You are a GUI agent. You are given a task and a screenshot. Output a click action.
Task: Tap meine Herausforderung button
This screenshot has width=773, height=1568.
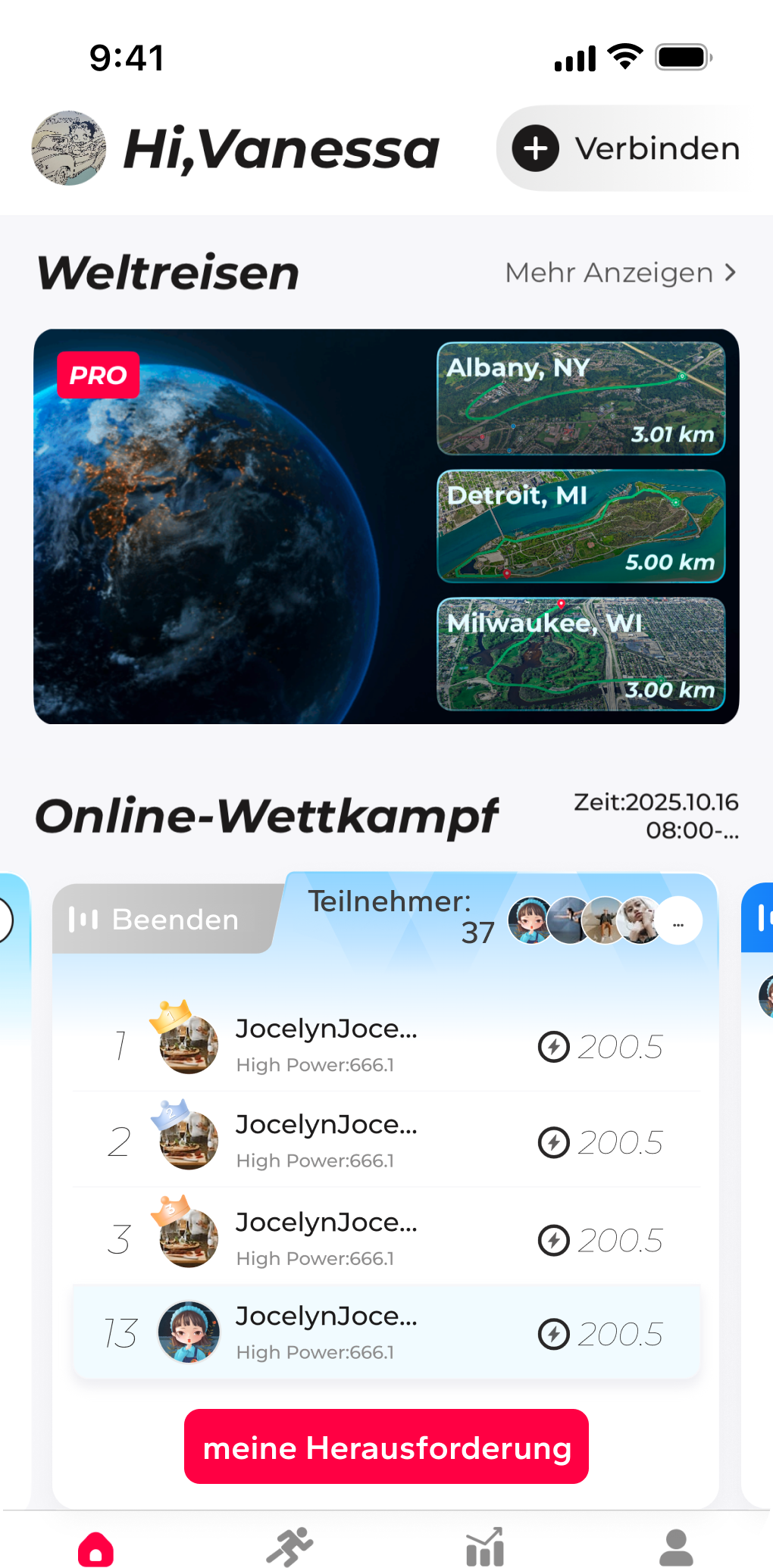coord(386,1447)
